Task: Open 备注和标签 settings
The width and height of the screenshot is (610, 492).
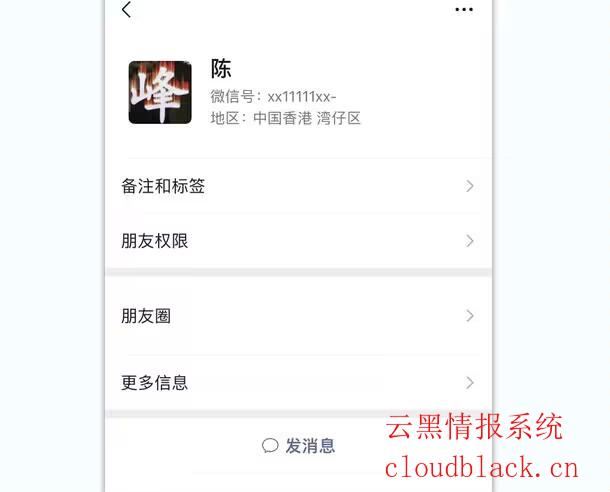Action: click(x=298, y=186)
